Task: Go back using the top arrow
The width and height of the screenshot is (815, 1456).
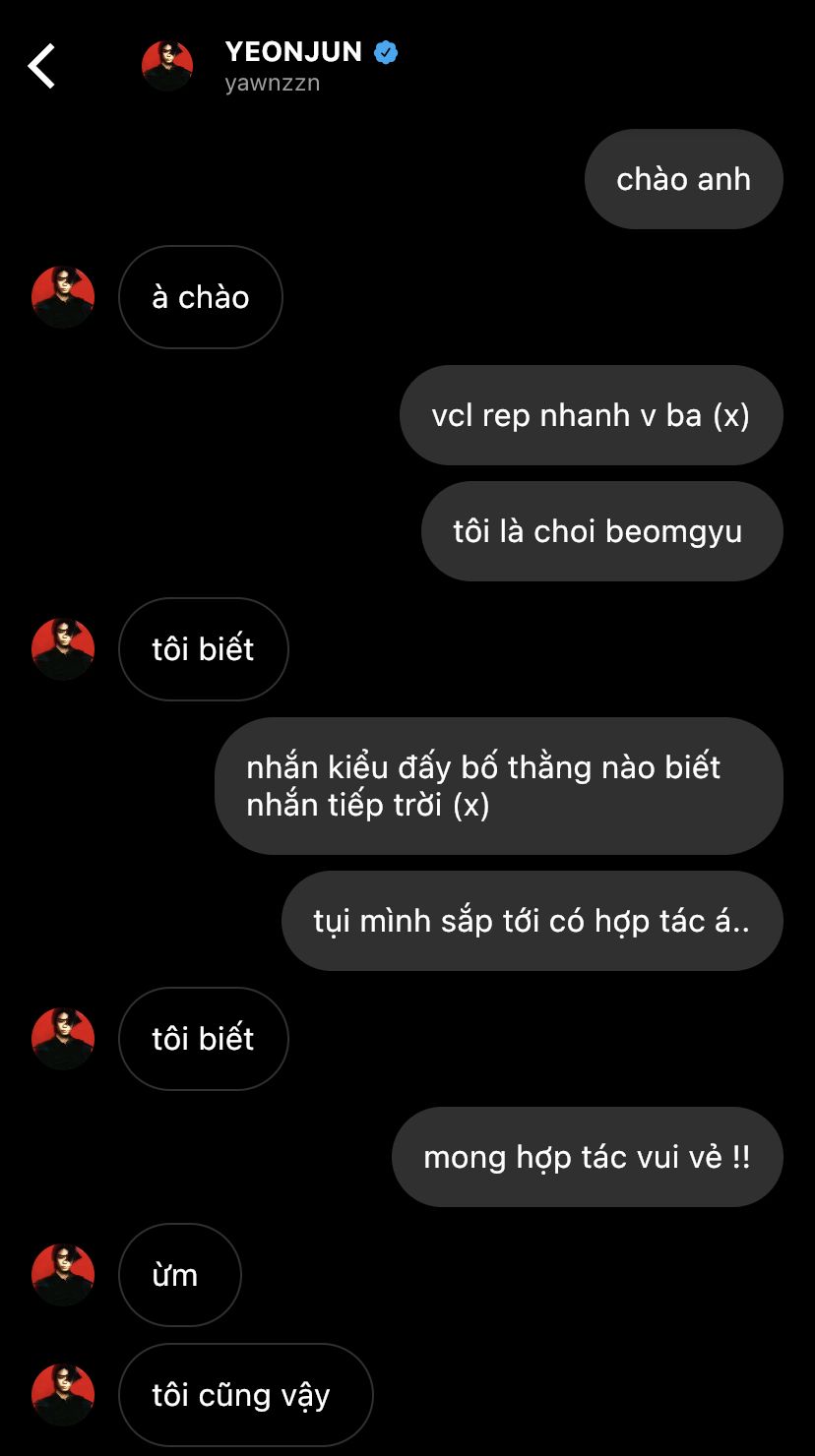Action: click(41, 66)
